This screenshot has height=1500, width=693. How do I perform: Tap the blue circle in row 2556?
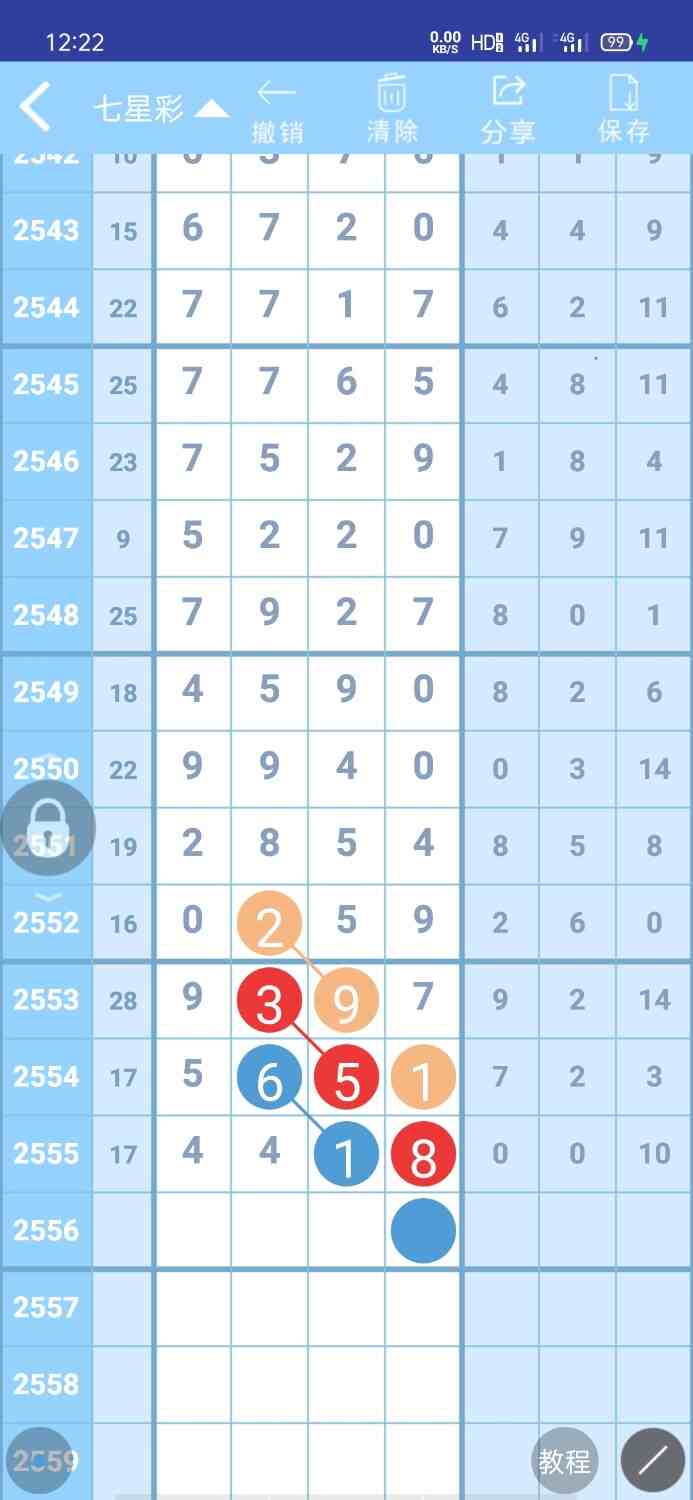[x=423, y=1231]
